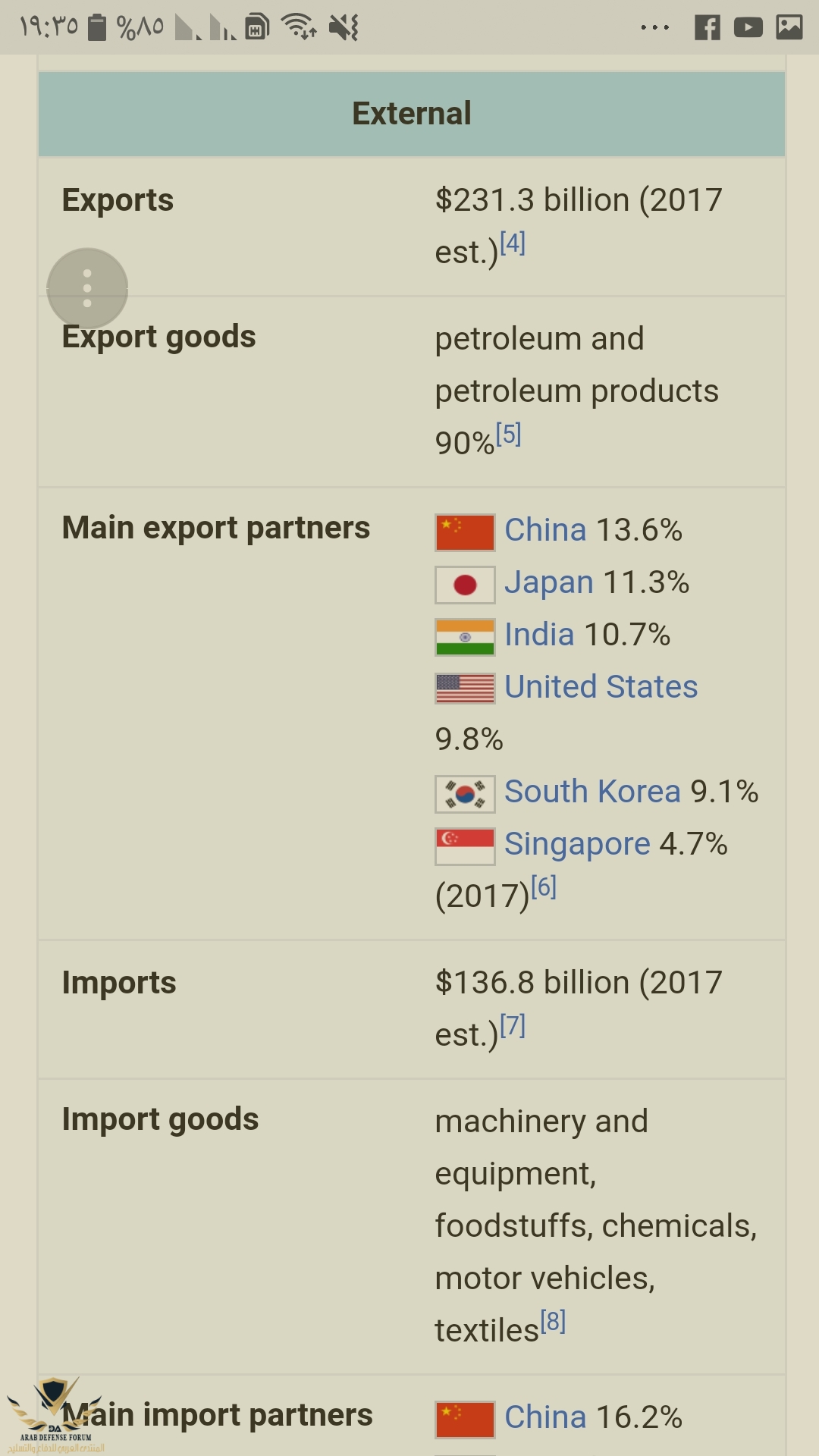Open reference [4] next to Exports
819x1456 pixels.
[513, 243]
